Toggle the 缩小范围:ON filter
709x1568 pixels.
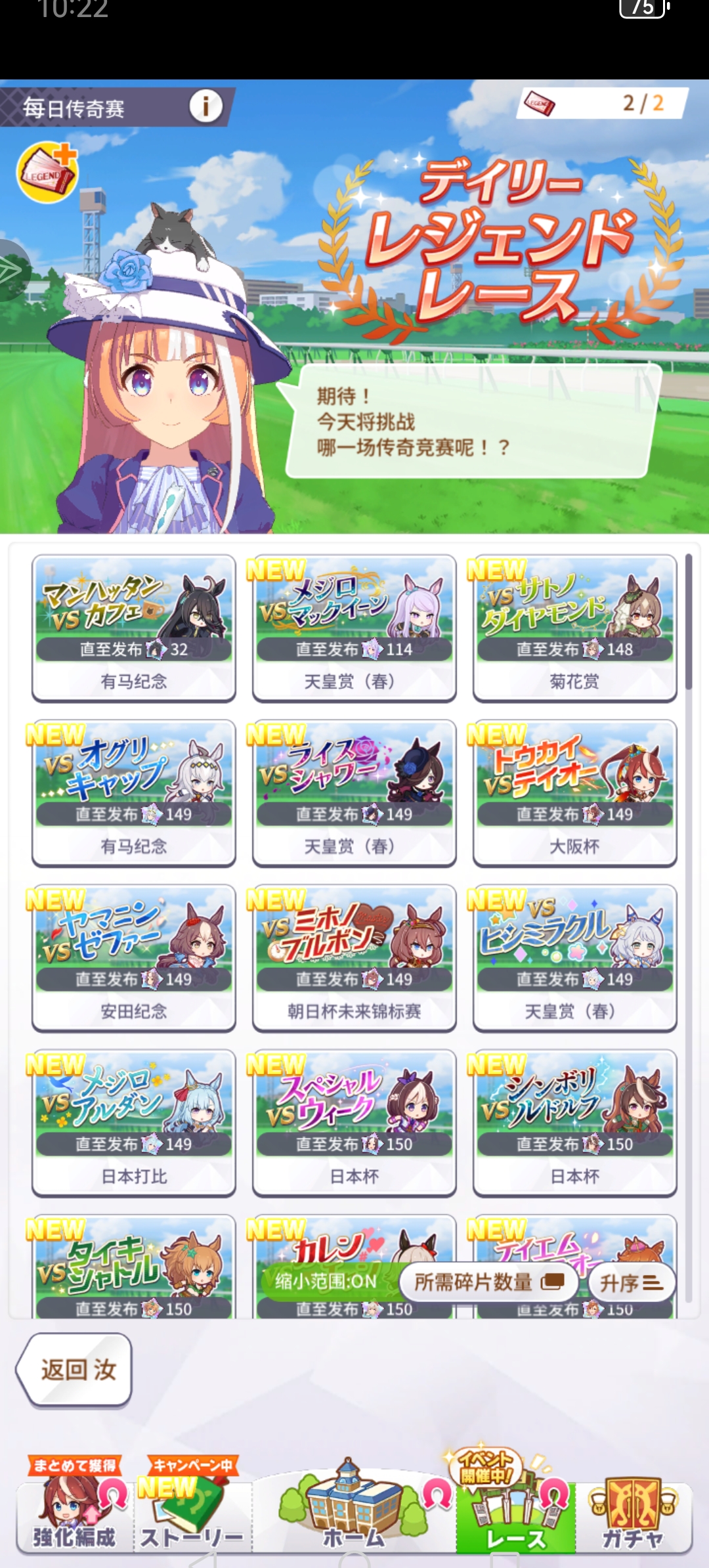point(326,1281)
